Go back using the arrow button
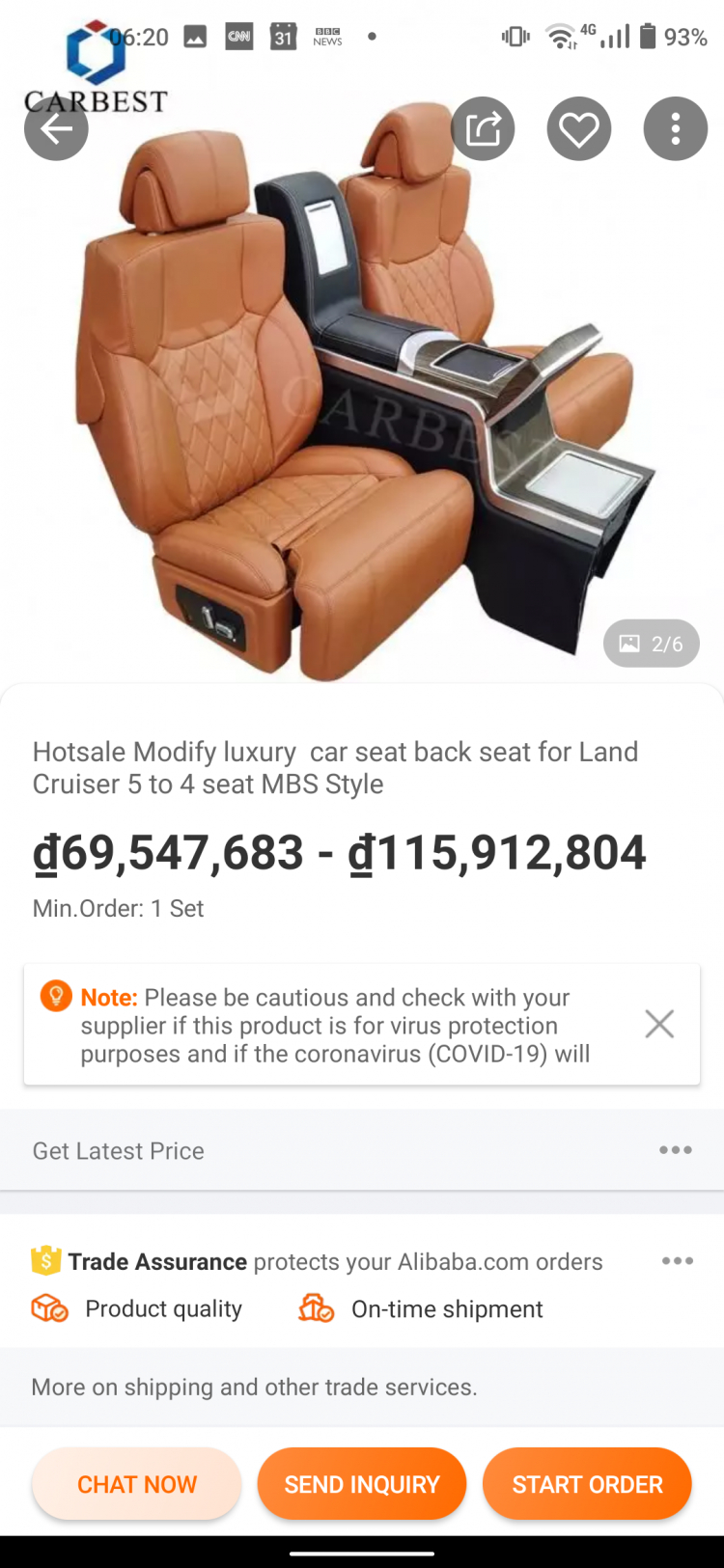Viewport: 724px width, 1568px height. coord(56,129)
